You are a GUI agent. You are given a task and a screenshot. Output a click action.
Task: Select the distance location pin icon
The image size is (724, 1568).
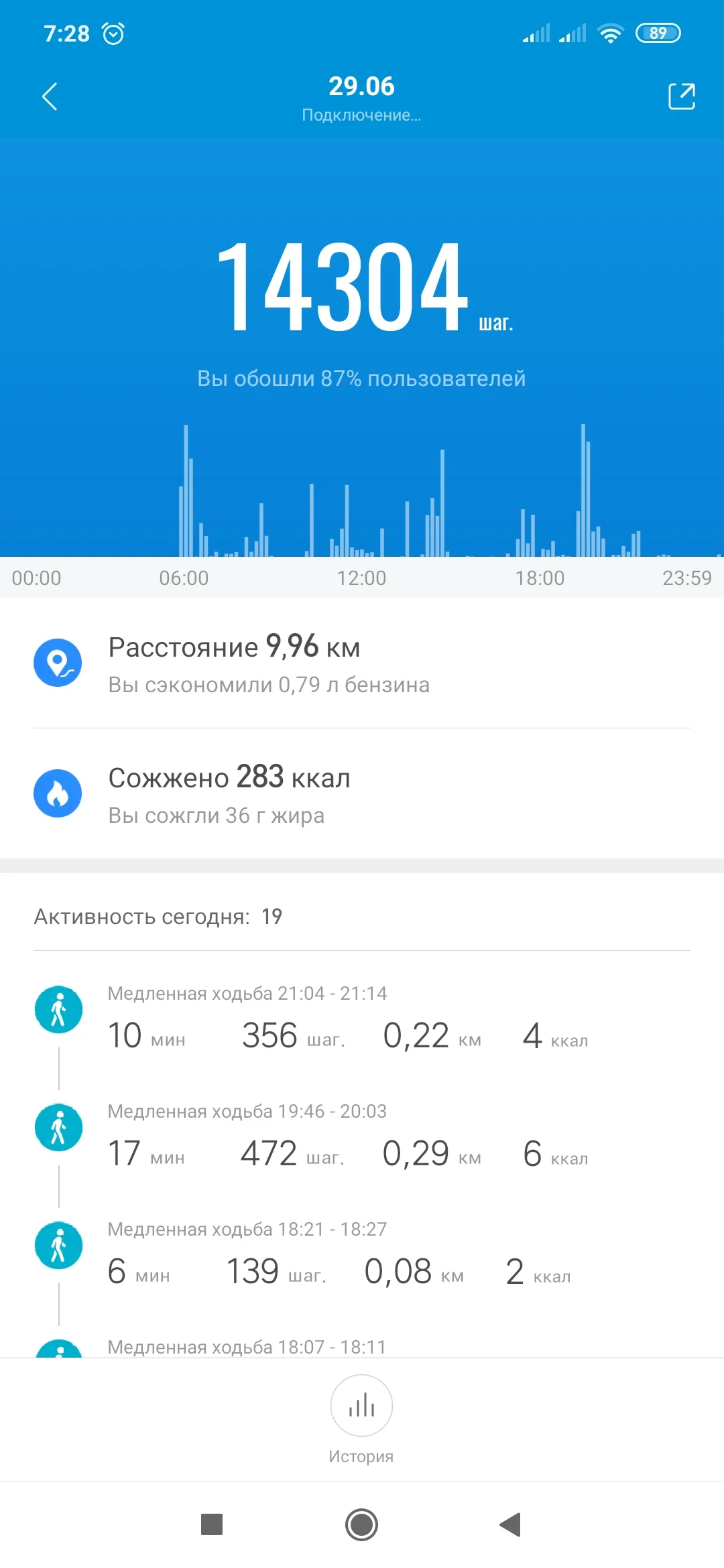coord(58,662)
